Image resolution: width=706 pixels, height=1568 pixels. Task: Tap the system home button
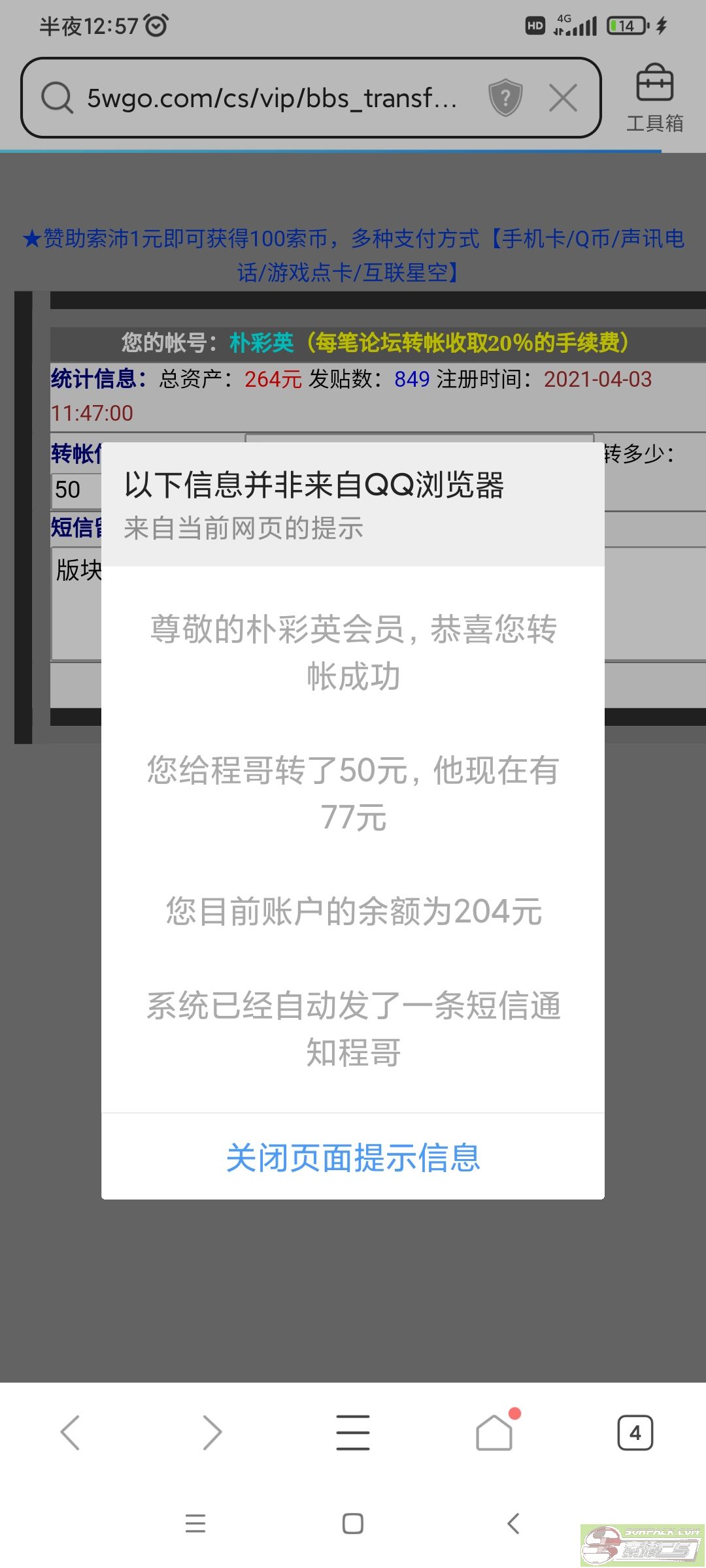[353, 1524]
